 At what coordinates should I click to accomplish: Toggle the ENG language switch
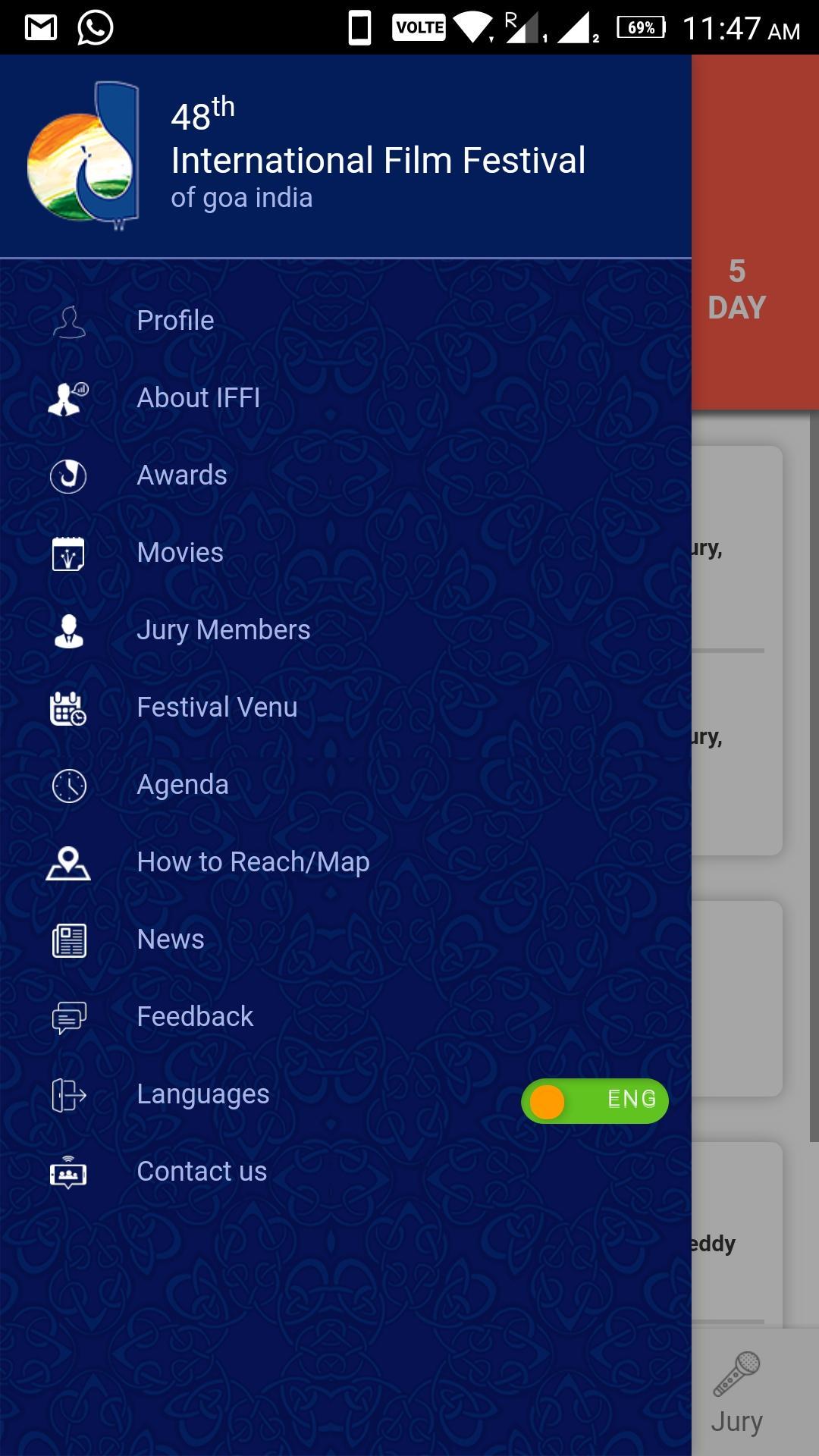coord(595,1100)
